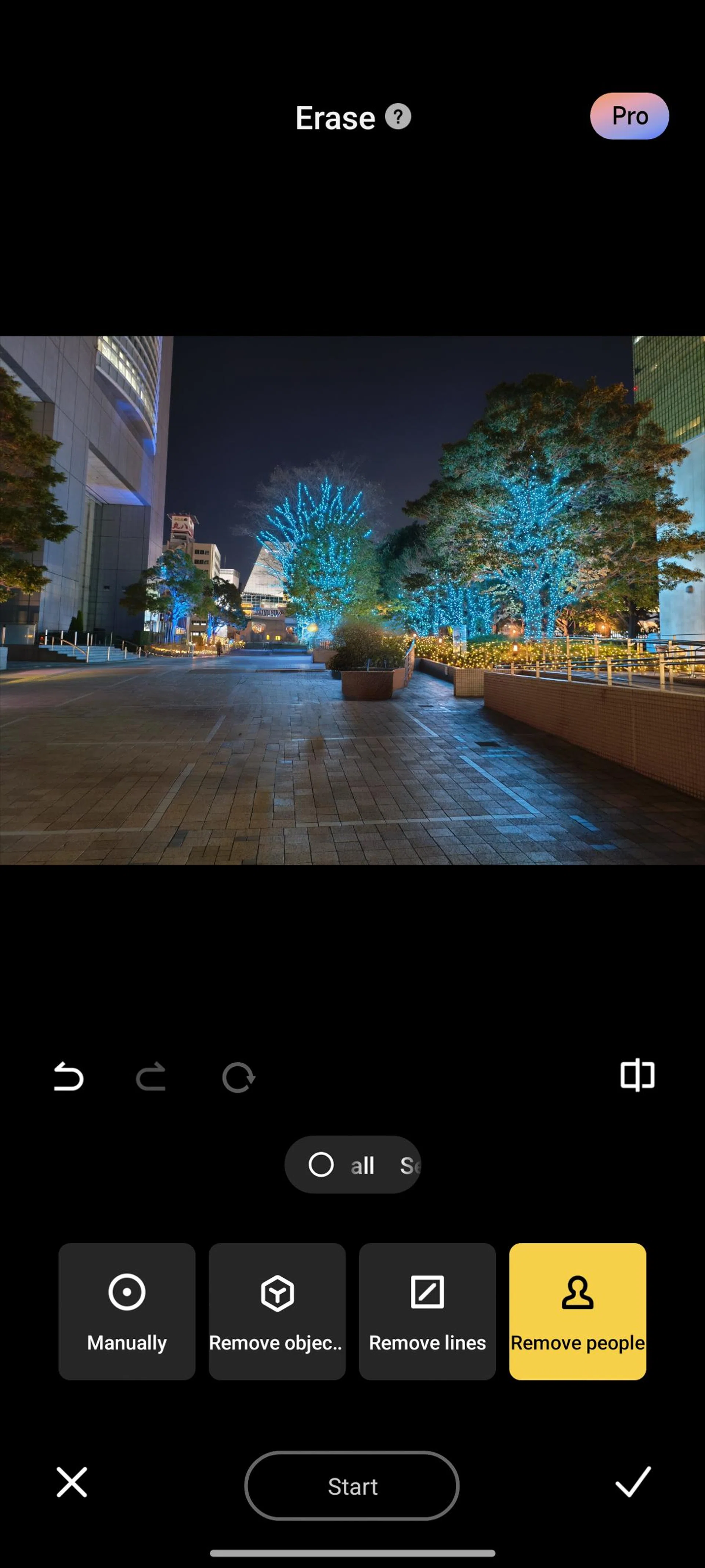Select the Remove lines tool

point(427,1311)
